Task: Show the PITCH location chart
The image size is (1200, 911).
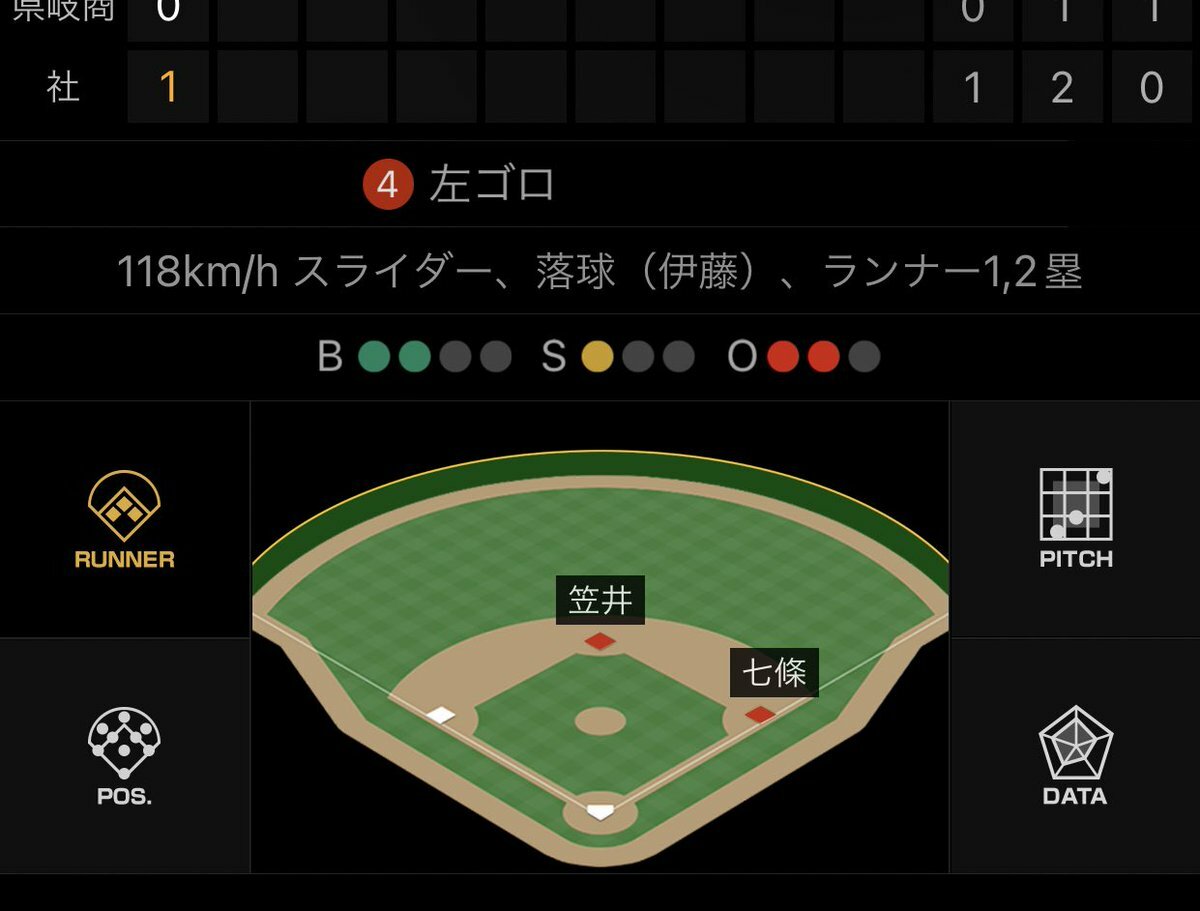Action: 1075,520
